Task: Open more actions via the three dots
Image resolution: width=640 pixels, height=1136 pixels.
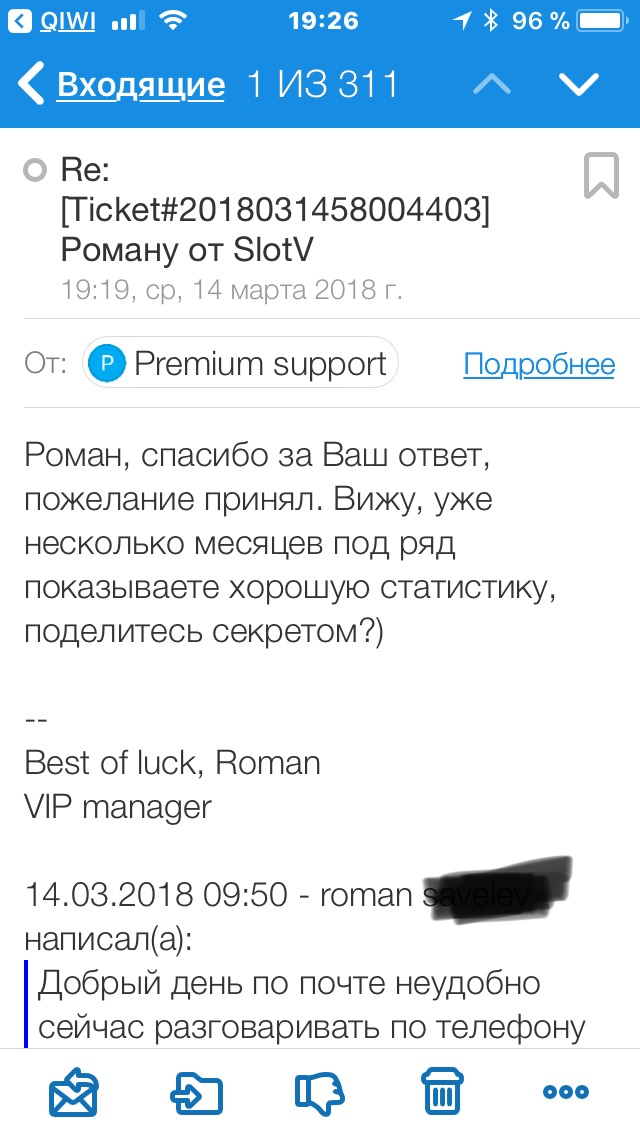Action: [x=566, y=1092]
